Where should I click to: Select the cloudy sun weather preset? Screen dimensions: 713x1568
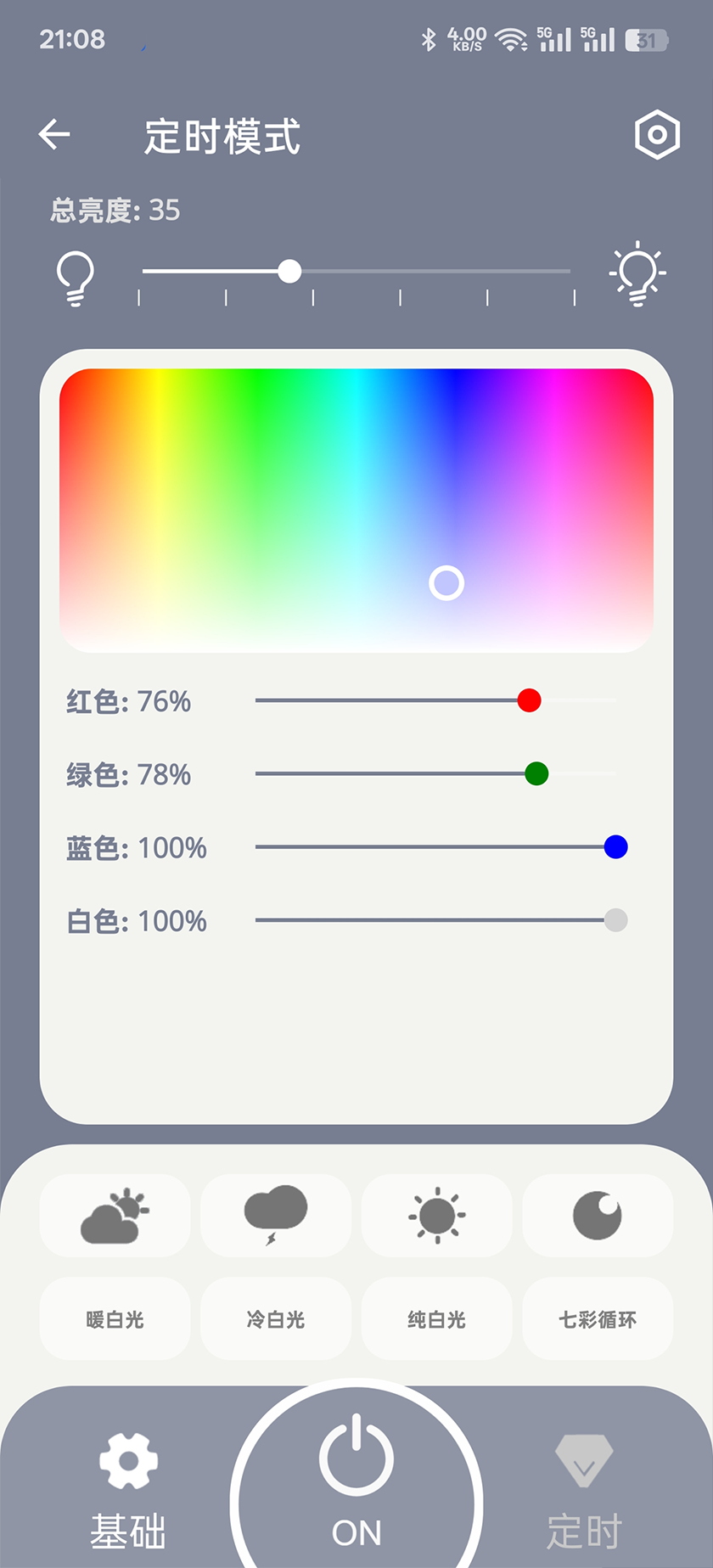115,1215
